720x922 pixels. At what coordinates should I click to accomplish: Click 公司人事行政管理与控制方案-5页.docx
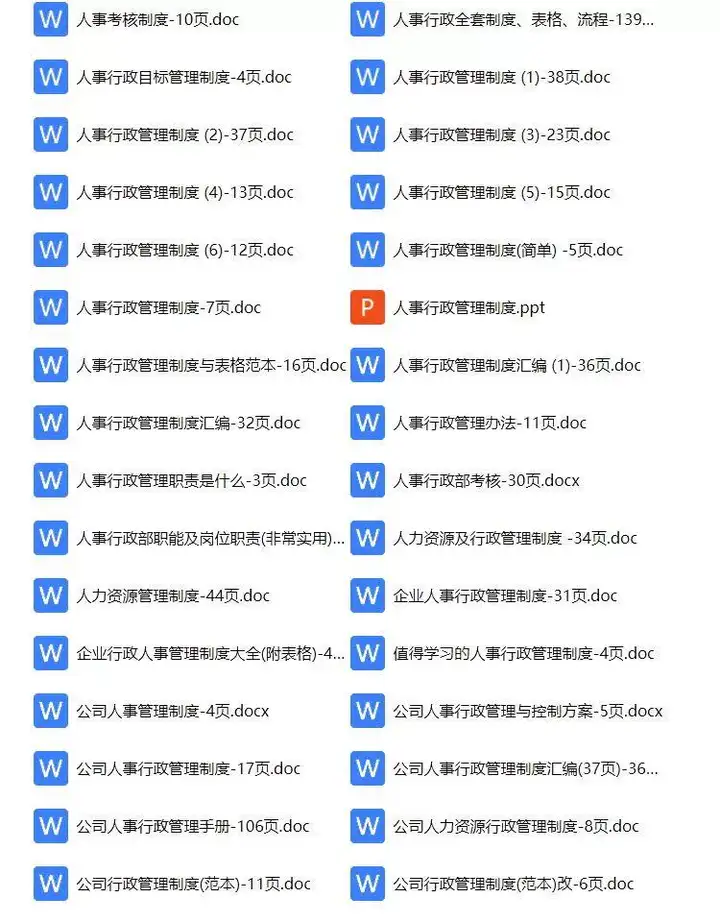[530, 711]
